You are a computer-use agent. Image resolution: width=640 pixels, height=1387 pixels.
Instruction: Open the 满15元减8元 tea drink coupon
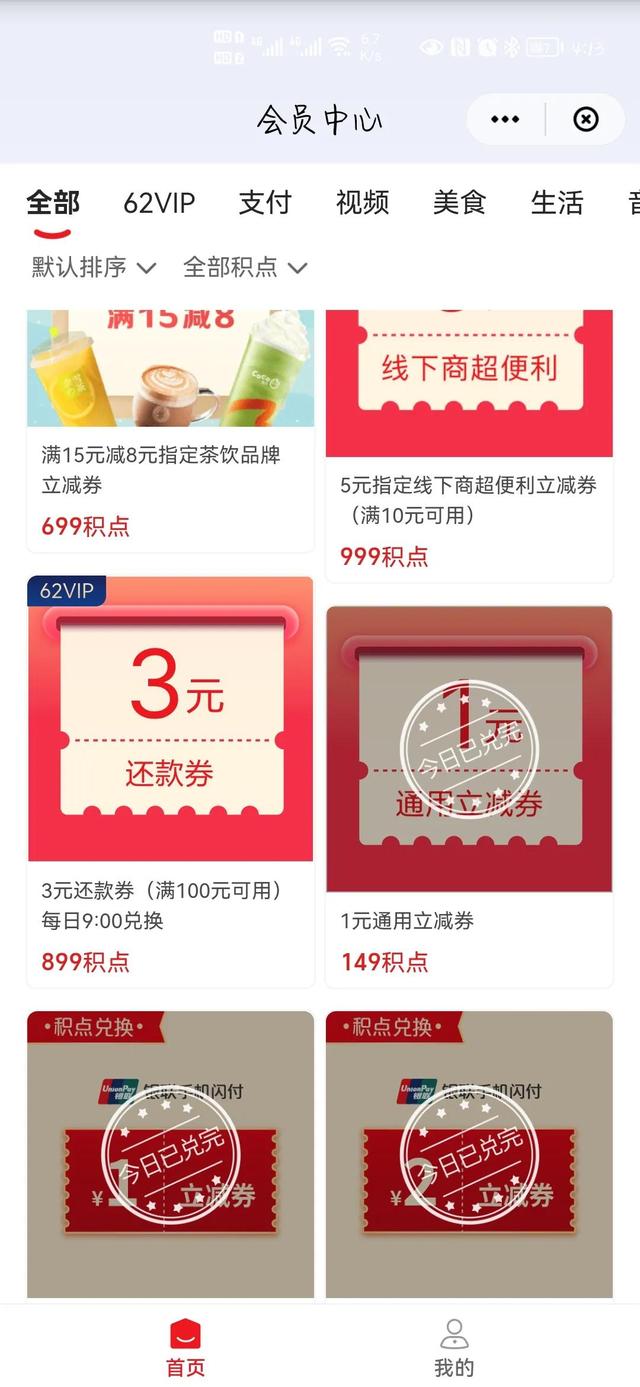(170, 430)
